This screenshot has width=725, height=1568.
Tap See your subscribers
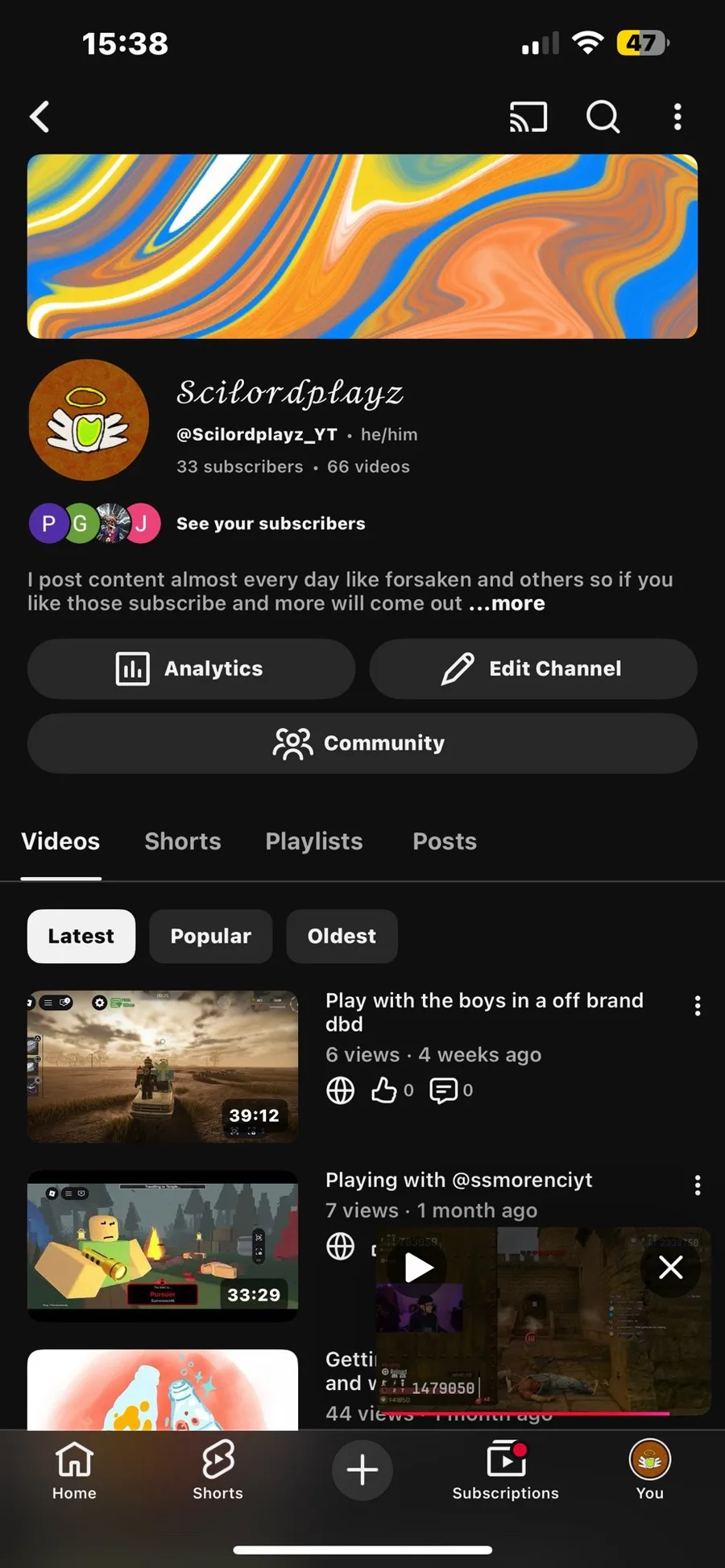271,523
